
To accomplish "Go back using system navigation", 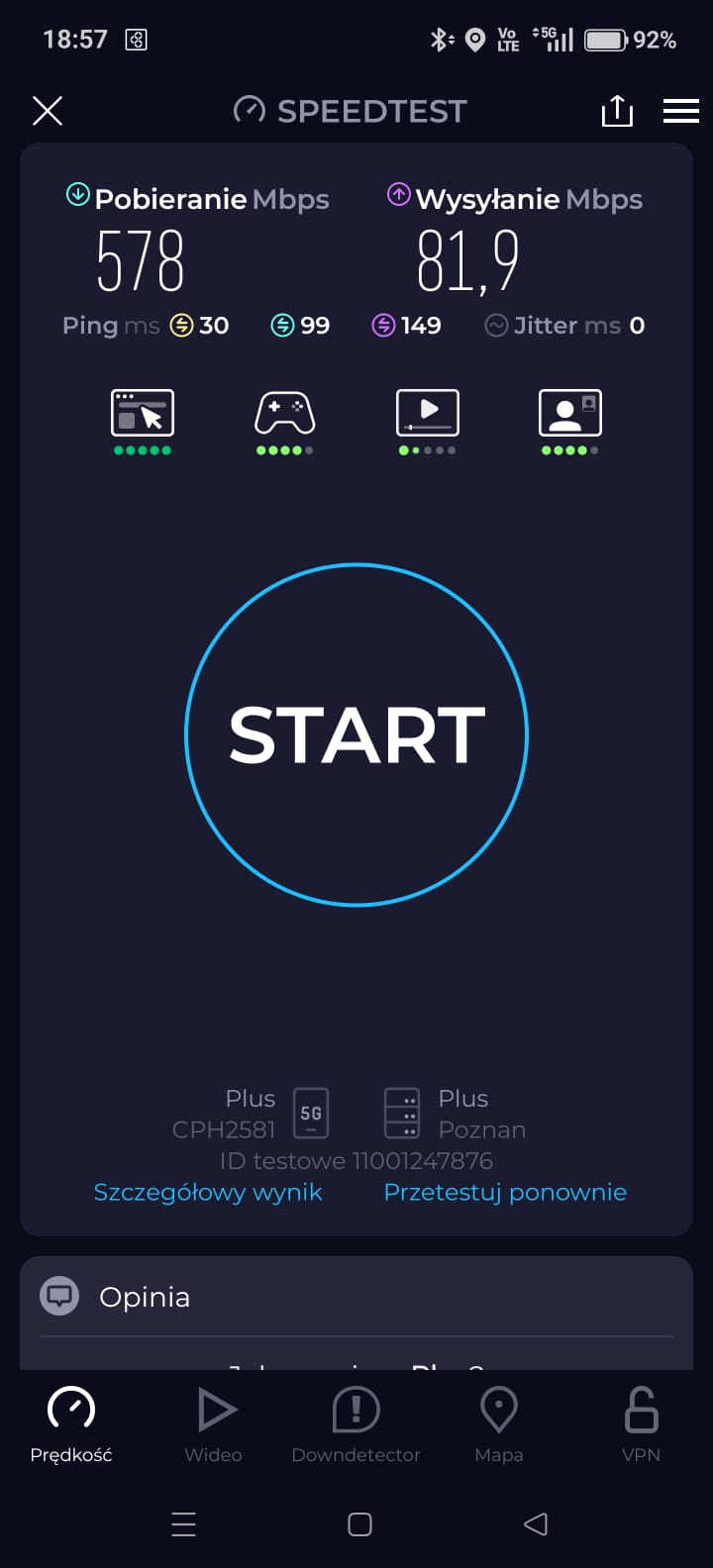I will [x=536, y=1524].
